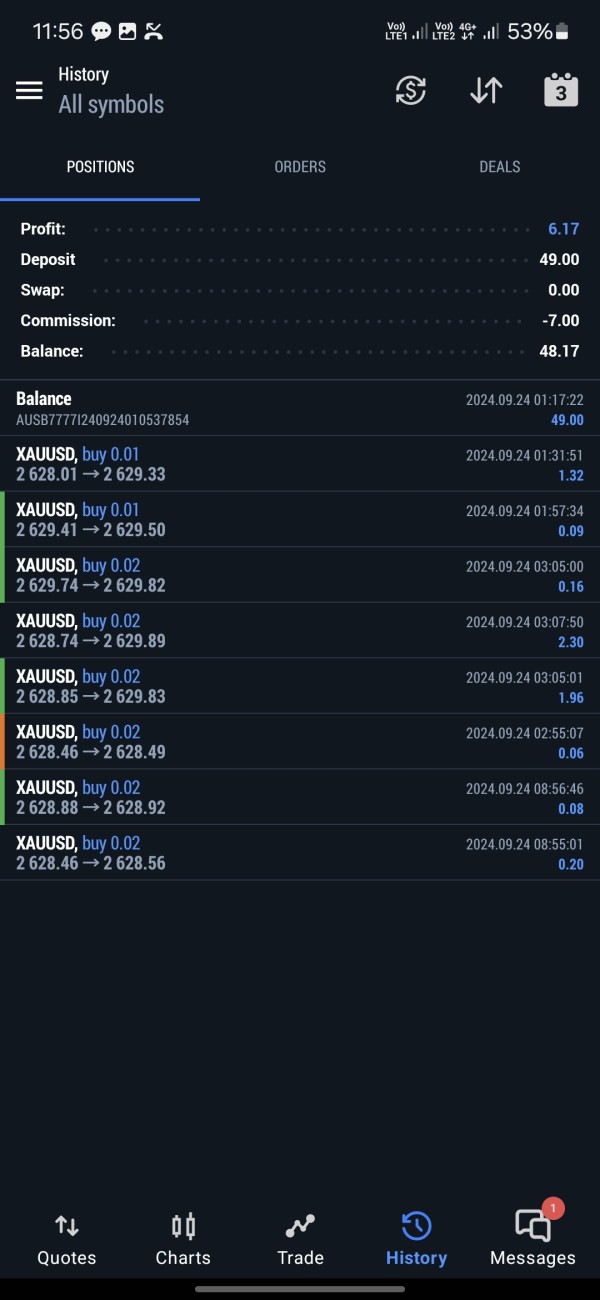Open the XAUUSD position with profit 2.30

300,631
